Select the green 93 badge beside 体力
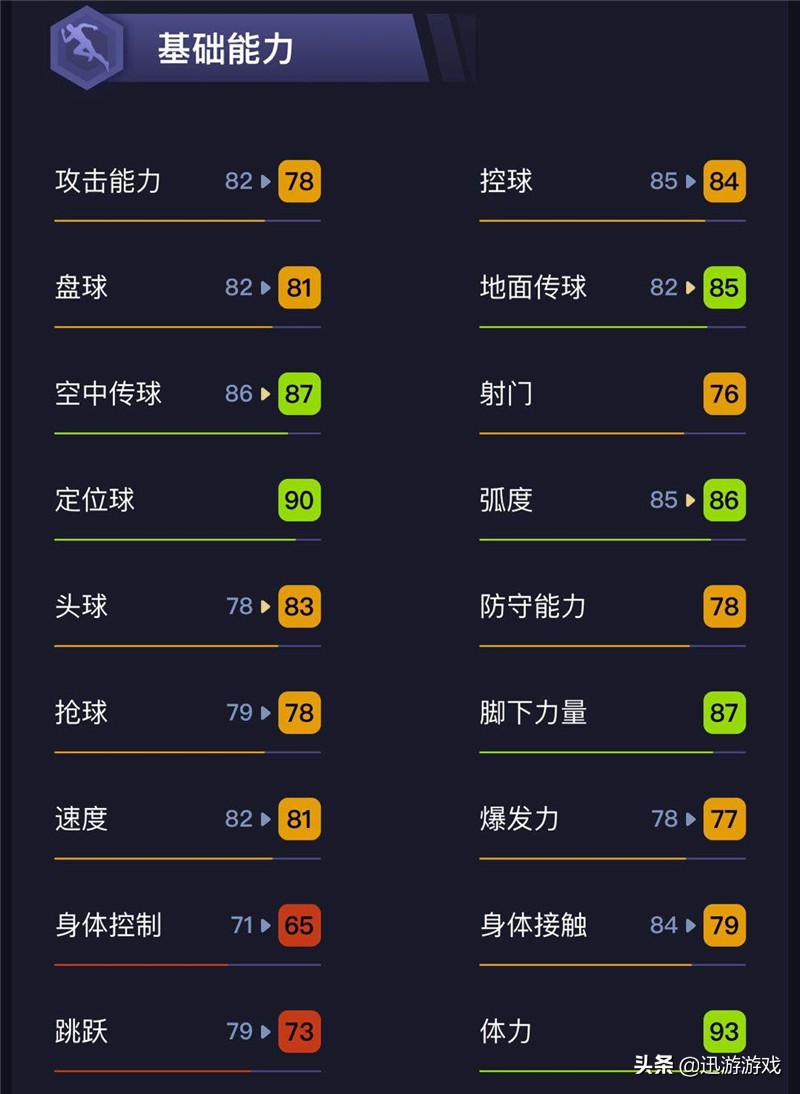The height and width of the screenshot is (1094, 800). (x=722, y=1032)
